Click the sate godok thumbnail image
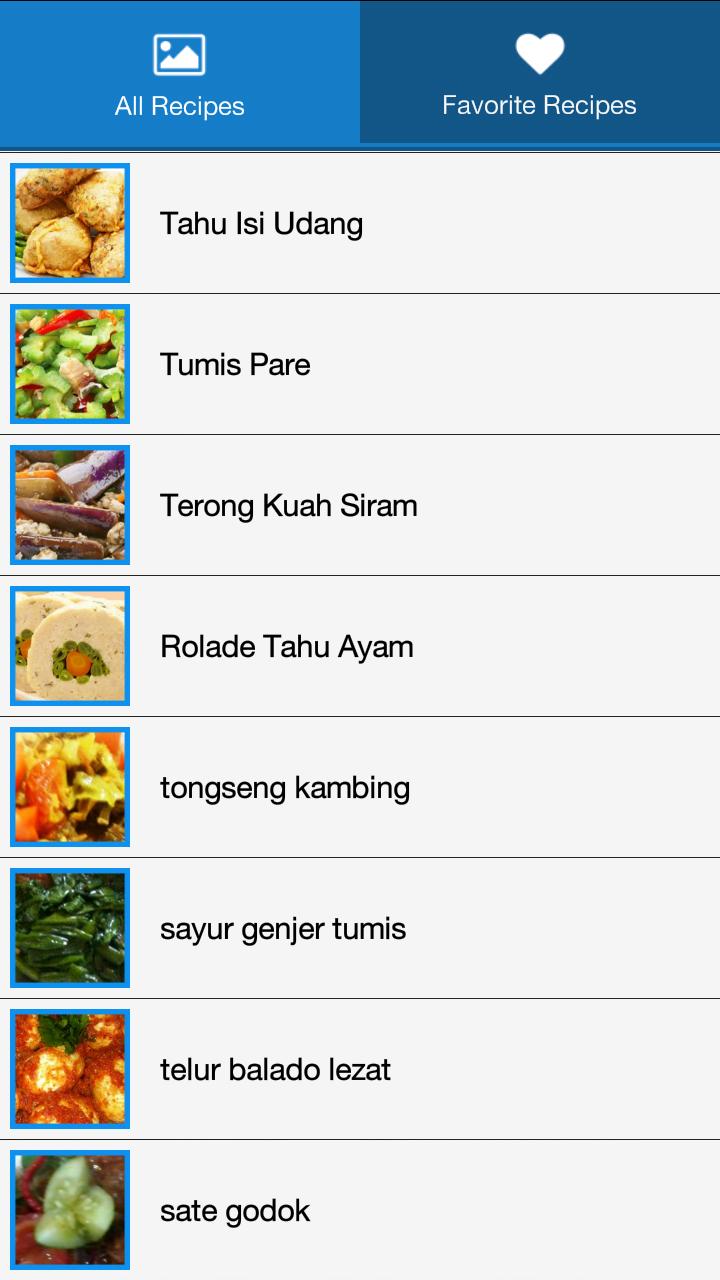Image resolution: width=720 pixels, height=1280 pixels. pyautogui.click(x=69, y=1210)
